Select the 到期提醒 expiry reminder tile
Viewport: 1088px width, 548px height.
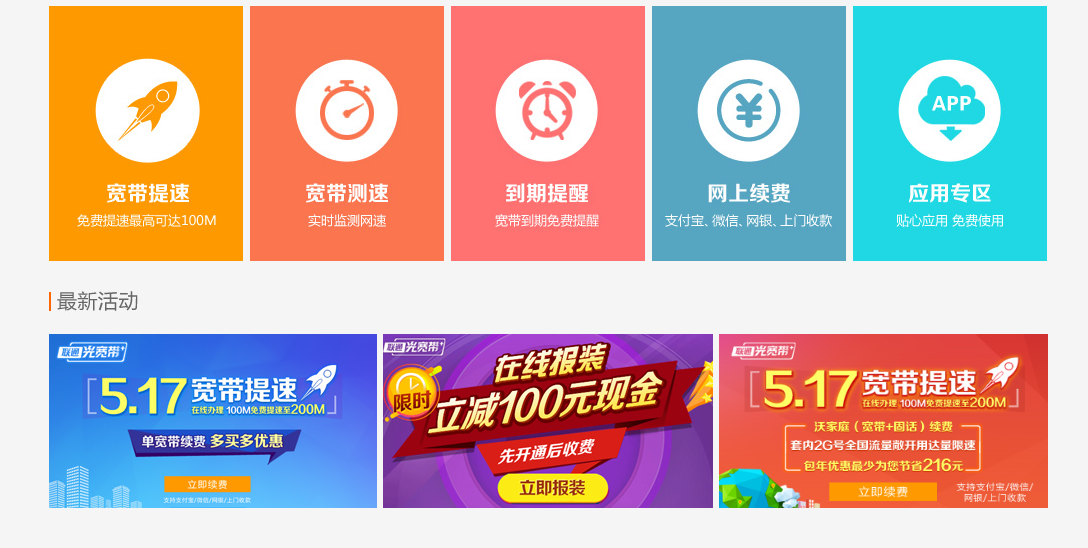[x=547, y=134]
